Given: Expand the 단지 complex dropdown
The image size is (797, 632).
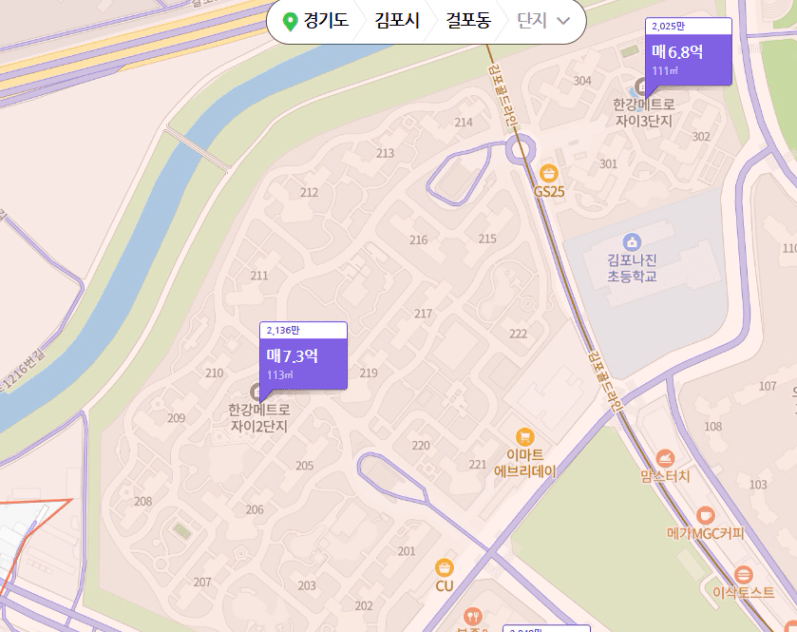Looking at the screenshot, I should tap(544, 21).
